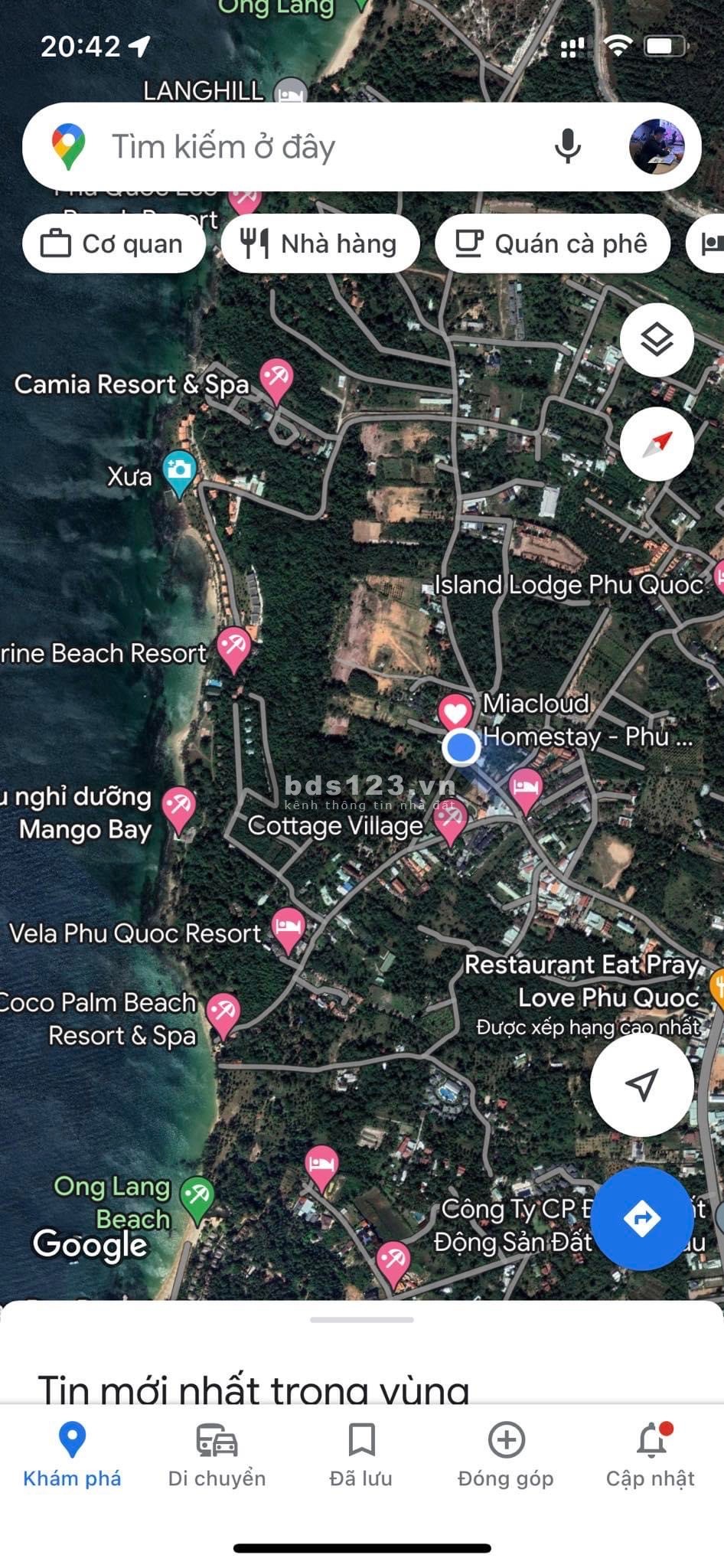
Task: Select the Ong Lang Beach marker
Action: (x=197, y=1196)
